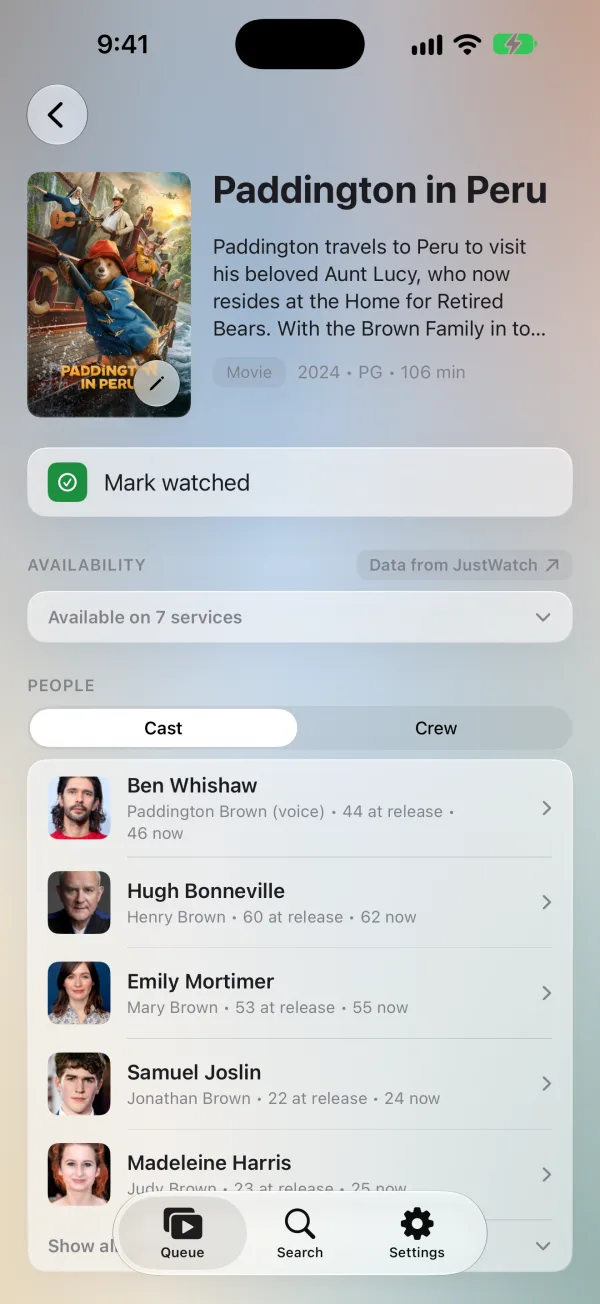Expand Available on 7 services
This screenshot has height=1304, width=600.
tap(300, 617)
